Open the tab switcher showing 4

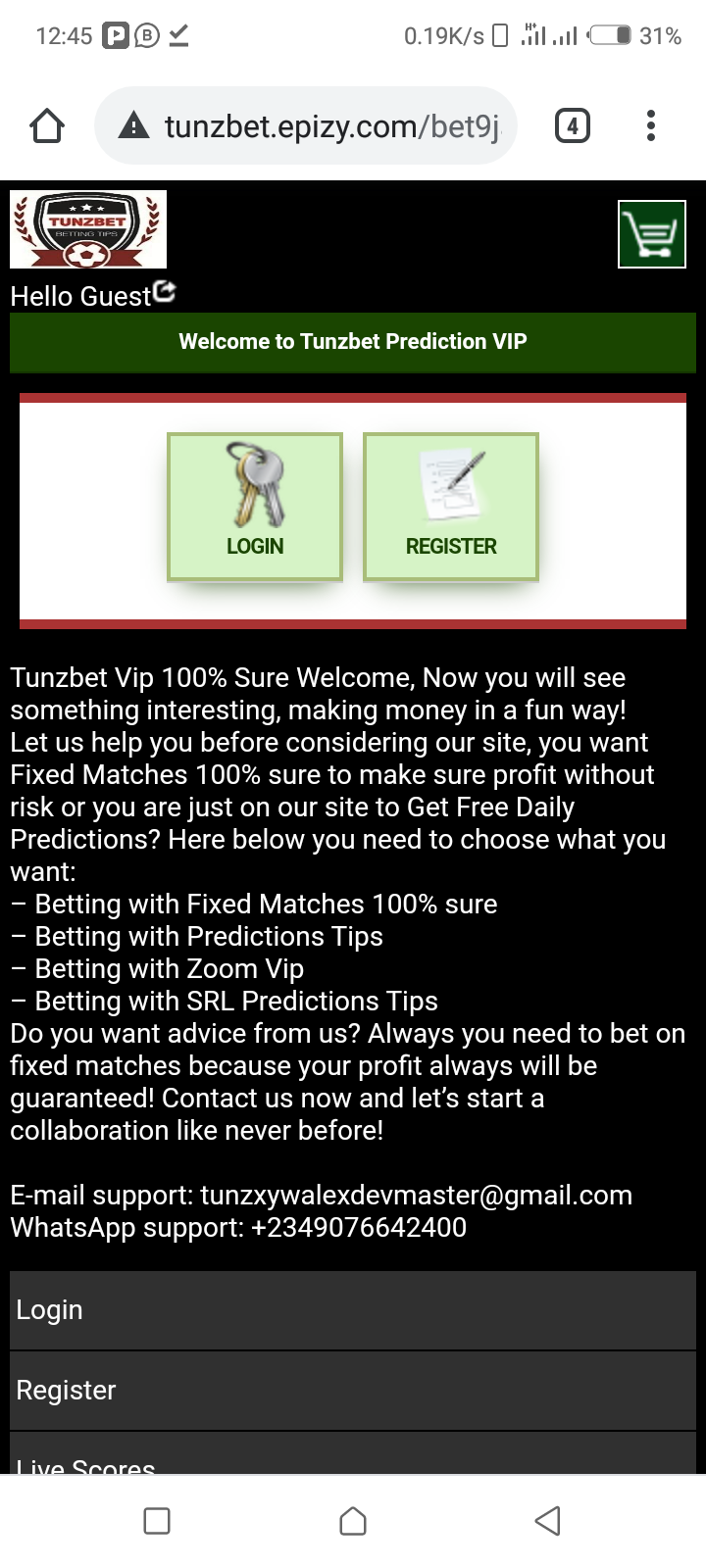coord(573,126)
